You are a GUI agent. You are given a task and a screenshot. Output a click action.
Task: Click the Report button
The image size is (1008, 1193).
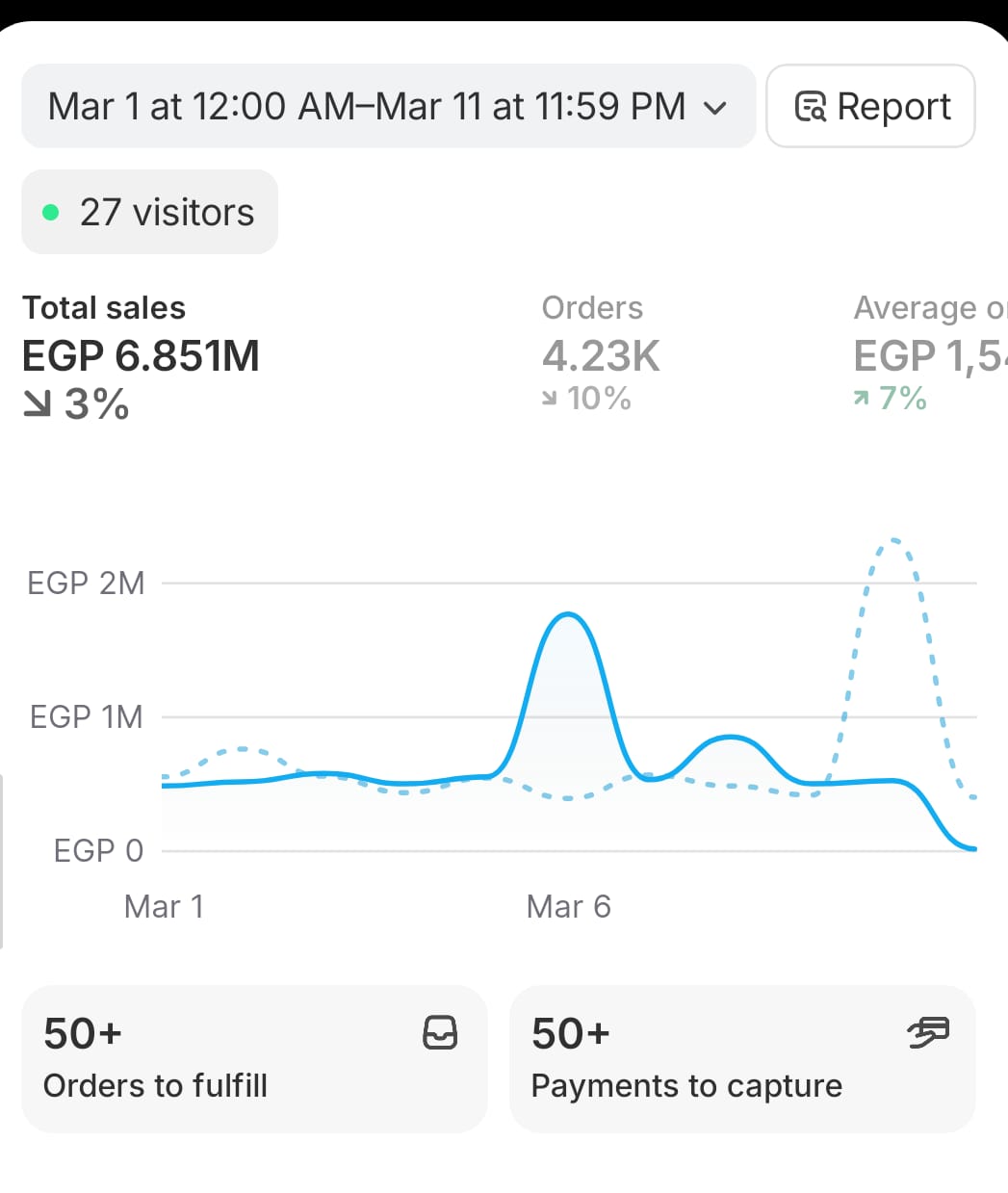point(869,106)
